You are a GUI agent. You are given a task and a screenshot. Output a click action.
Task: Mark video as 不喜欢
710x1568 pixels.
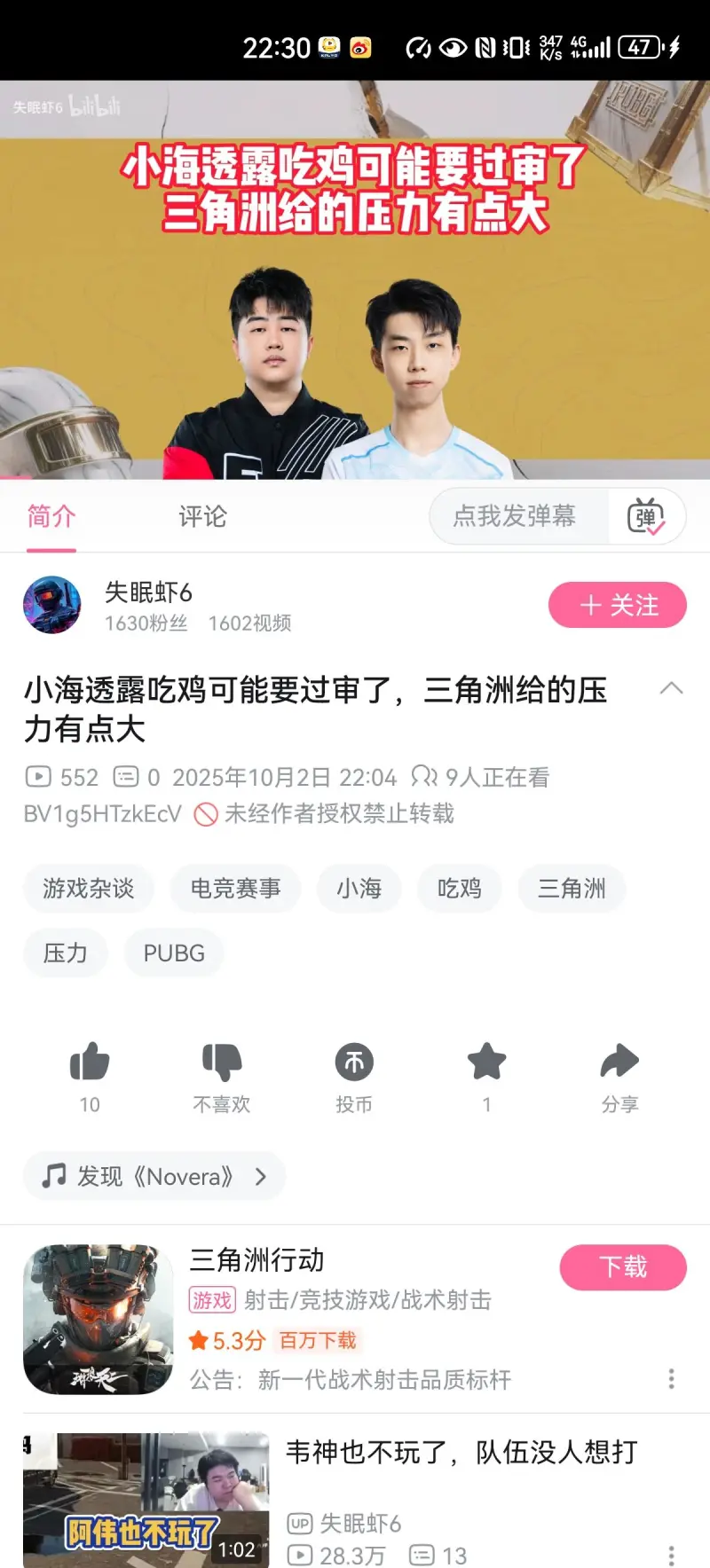(222, 1062)
